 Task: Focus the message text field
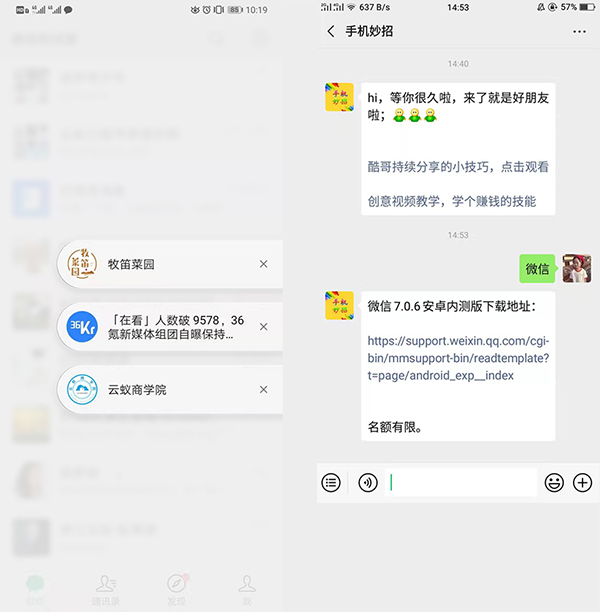pos(460,482)
